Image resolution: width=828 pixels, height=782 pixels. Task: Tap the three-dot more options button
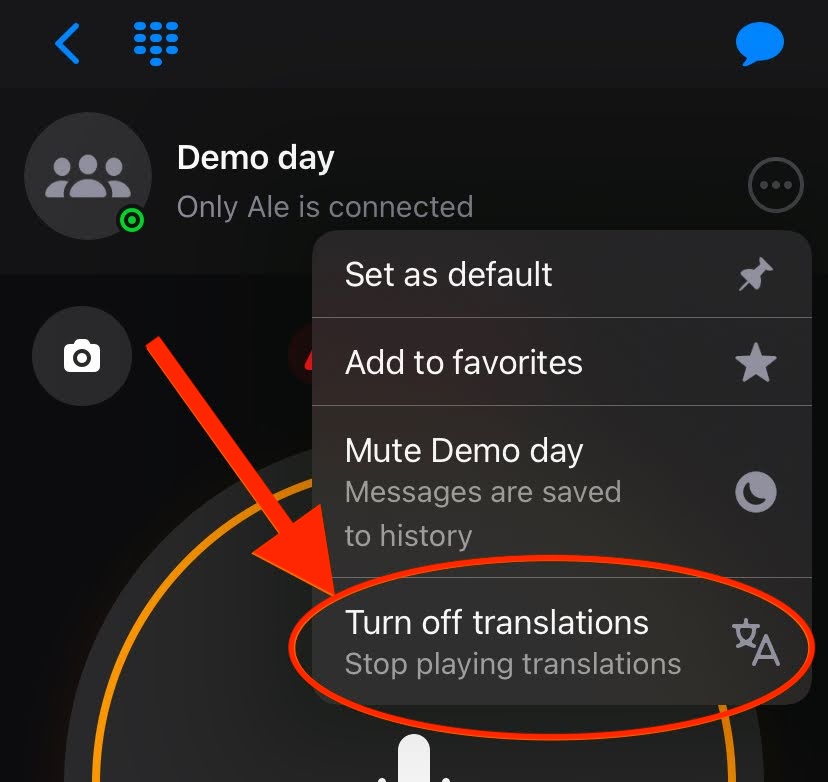coord(776,186)
